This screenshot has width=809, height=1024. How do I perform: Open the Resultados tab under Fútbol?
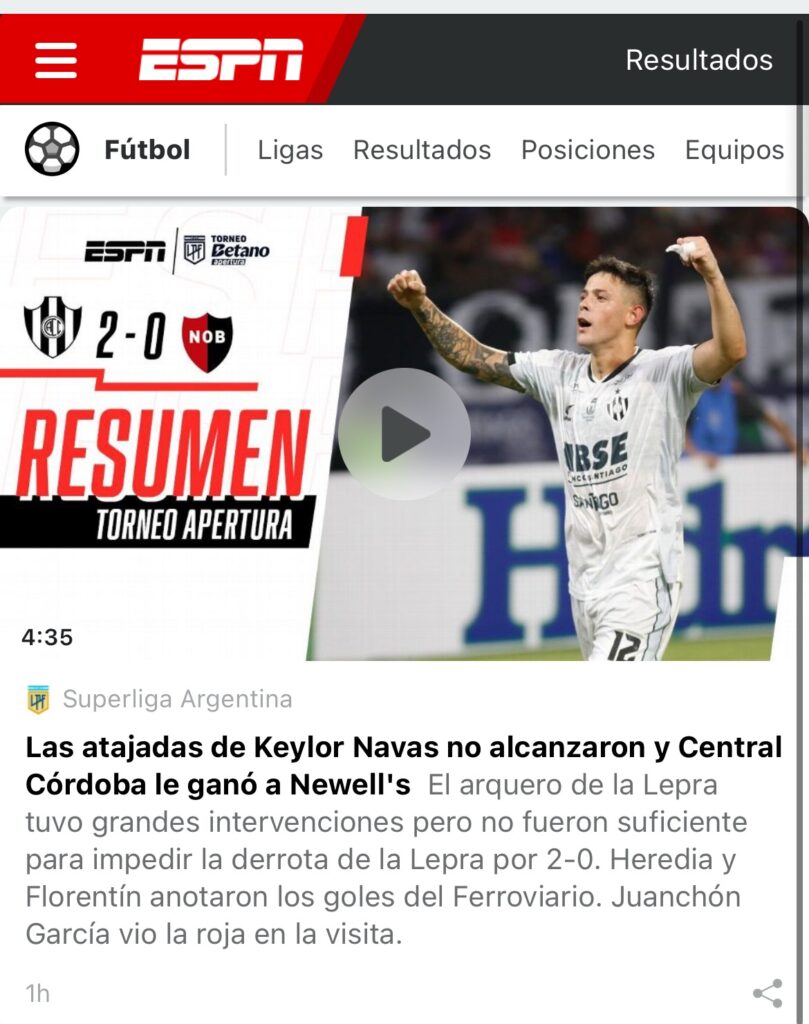coord(422,150)
